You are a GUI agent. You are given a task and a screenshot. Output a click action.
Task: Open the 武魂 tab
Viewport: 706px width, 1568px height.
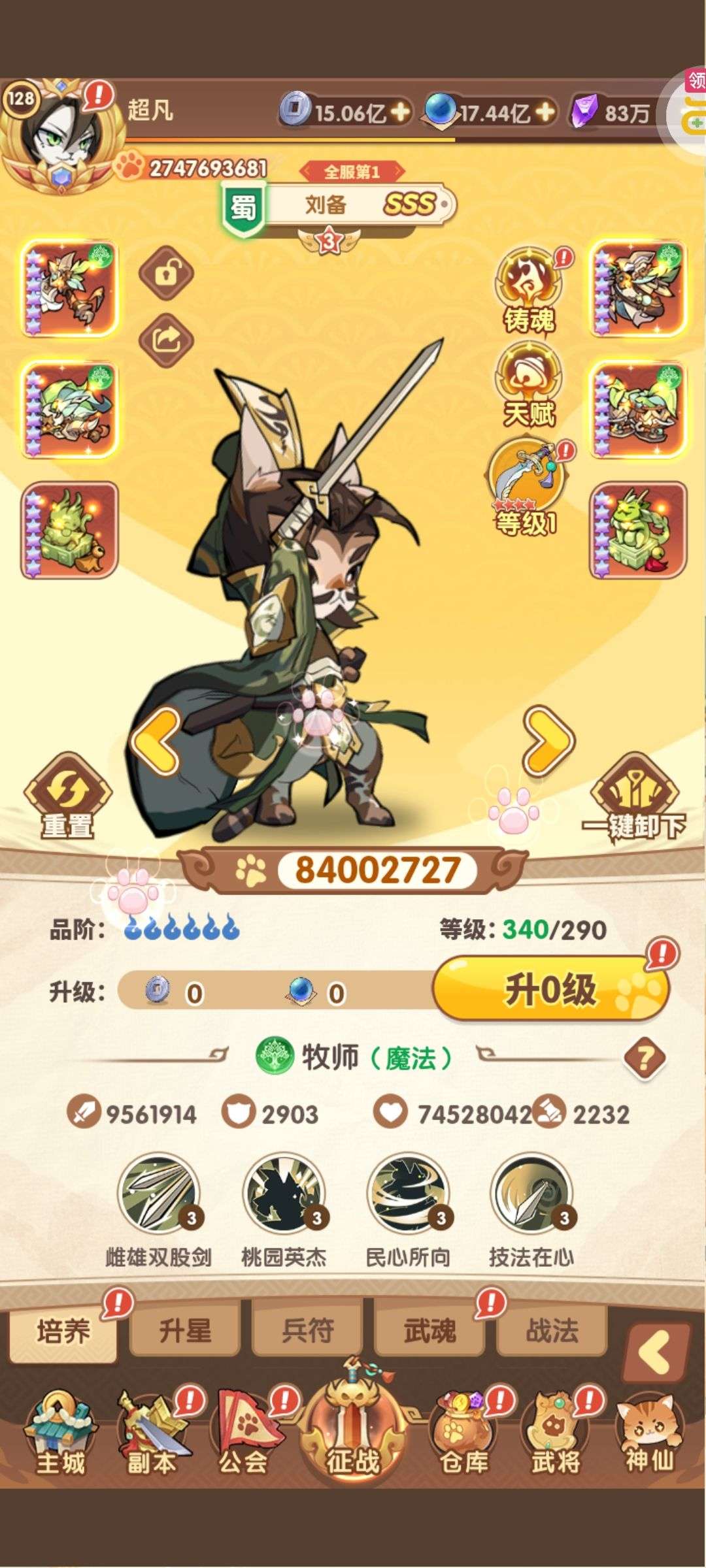[429, 1331]
